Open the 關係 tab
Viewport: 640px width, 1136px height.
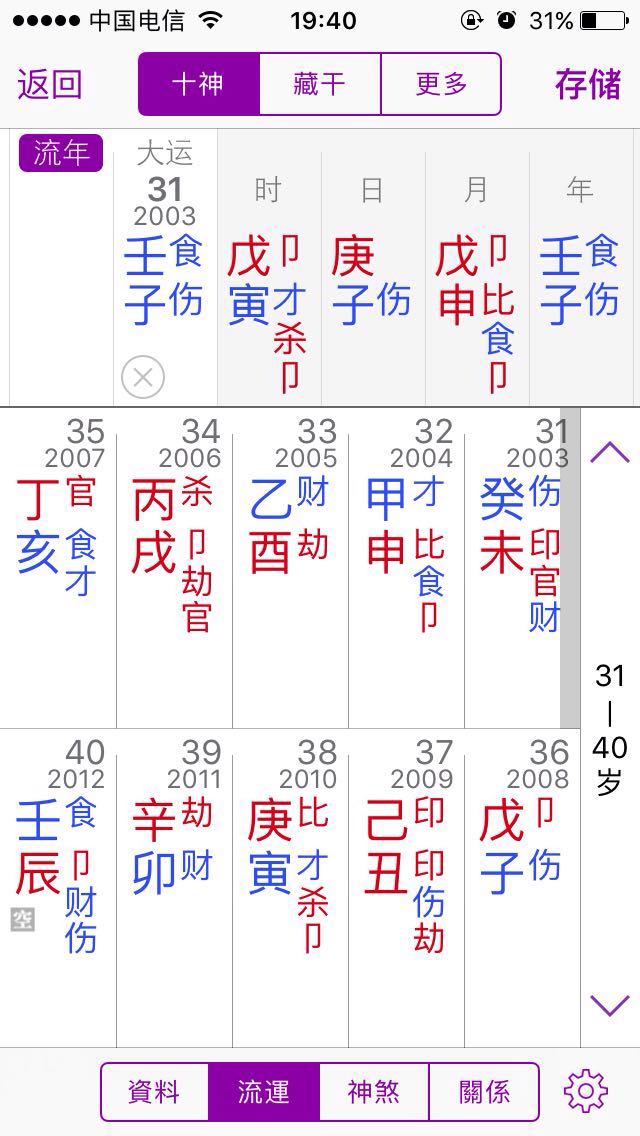pos(484,1091)
